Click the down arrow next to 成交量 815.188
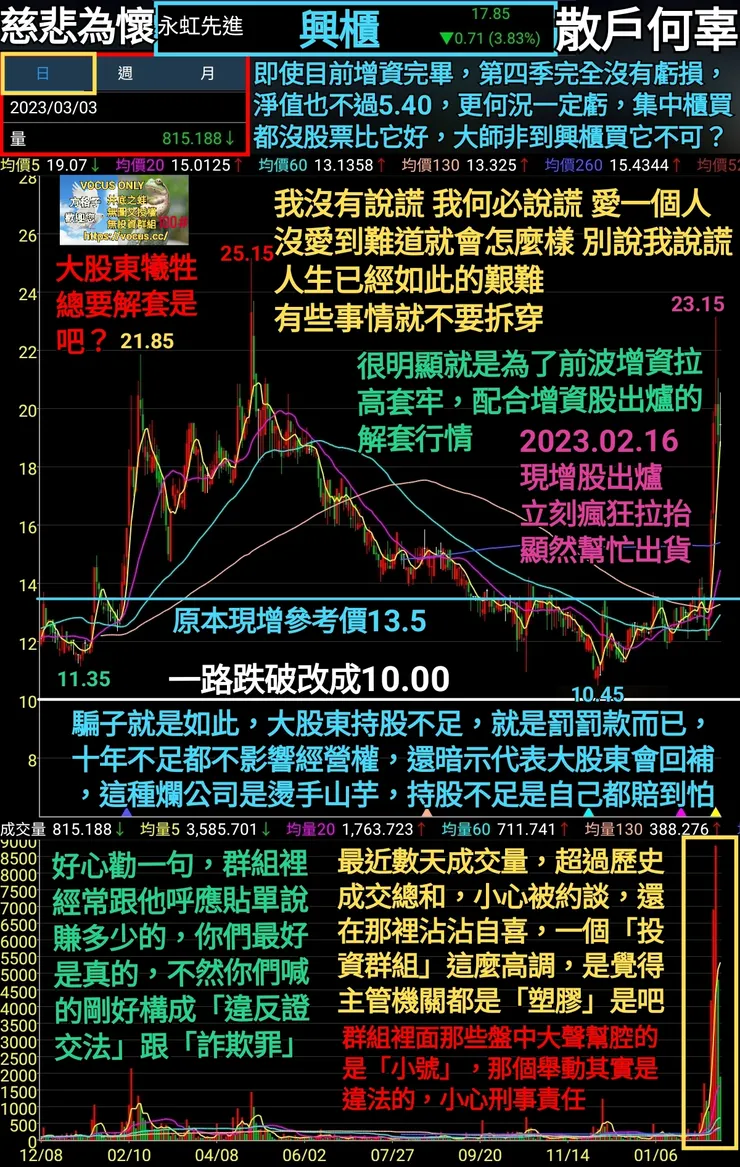The width and height of the screenshot is (740, 1167). (x=118, y=827)
